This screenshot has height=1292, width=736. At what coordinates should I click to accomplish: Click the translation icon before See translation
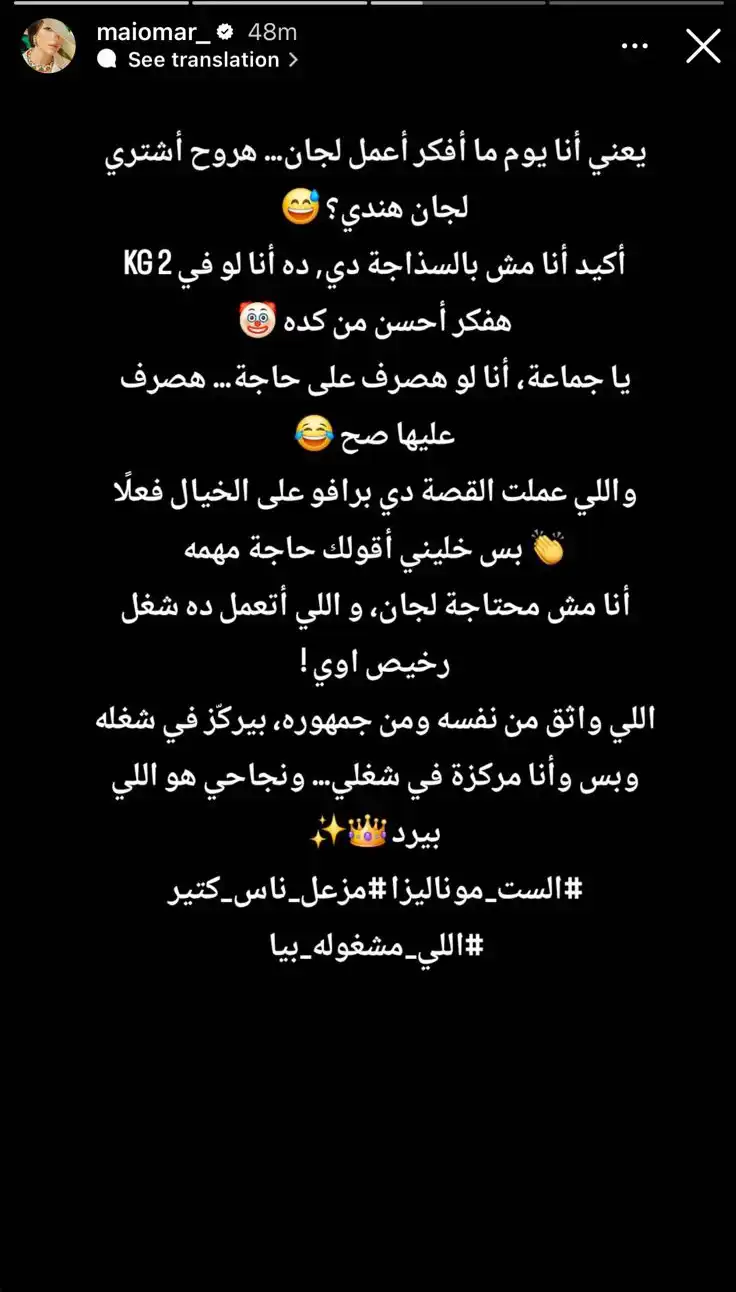[108, 60]
